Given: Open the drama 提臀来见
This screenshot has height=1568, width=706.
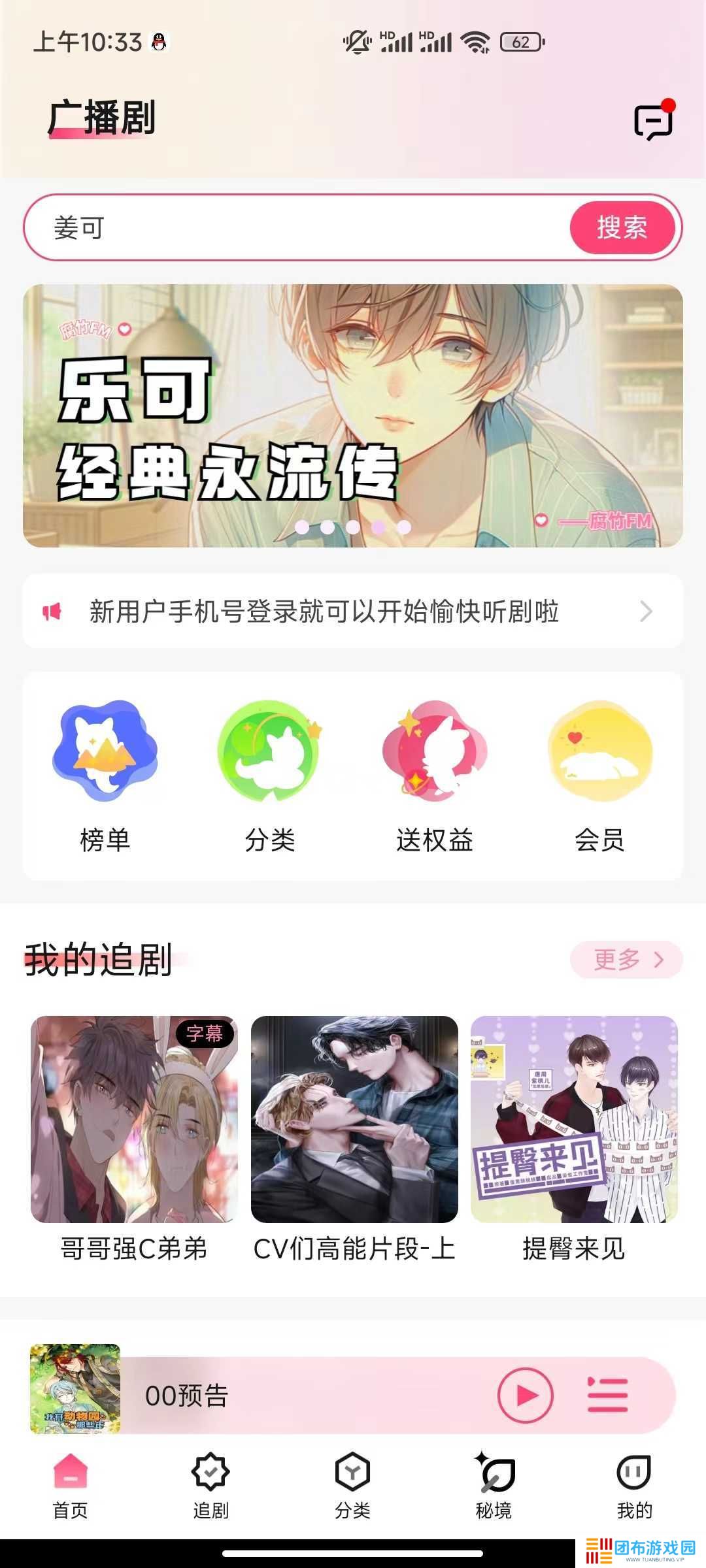Looking at the screenshot, I should [x=574, y=1137].
